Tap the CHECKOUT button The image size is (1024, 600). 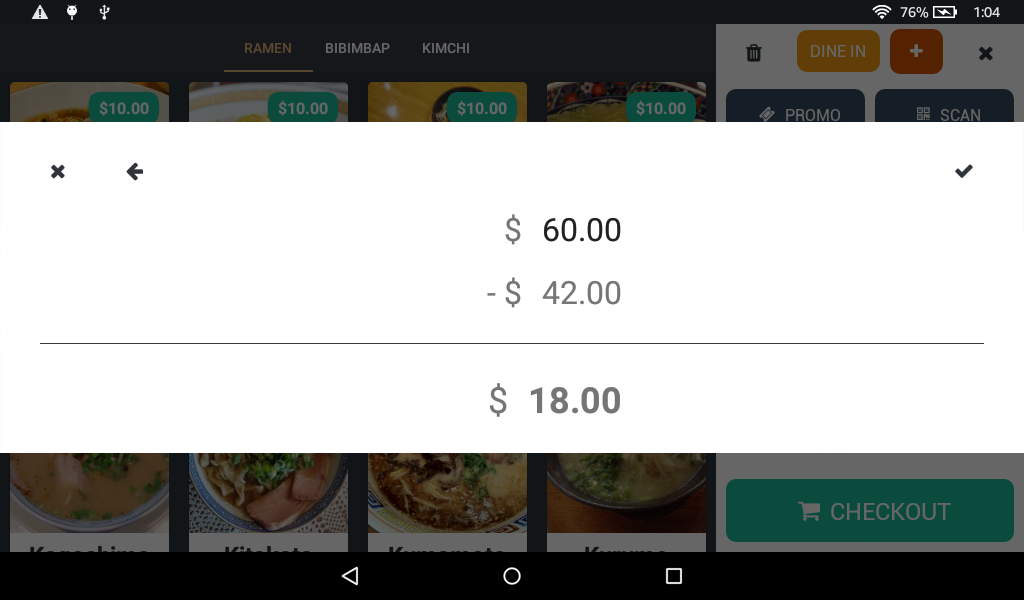coord(869,511)
